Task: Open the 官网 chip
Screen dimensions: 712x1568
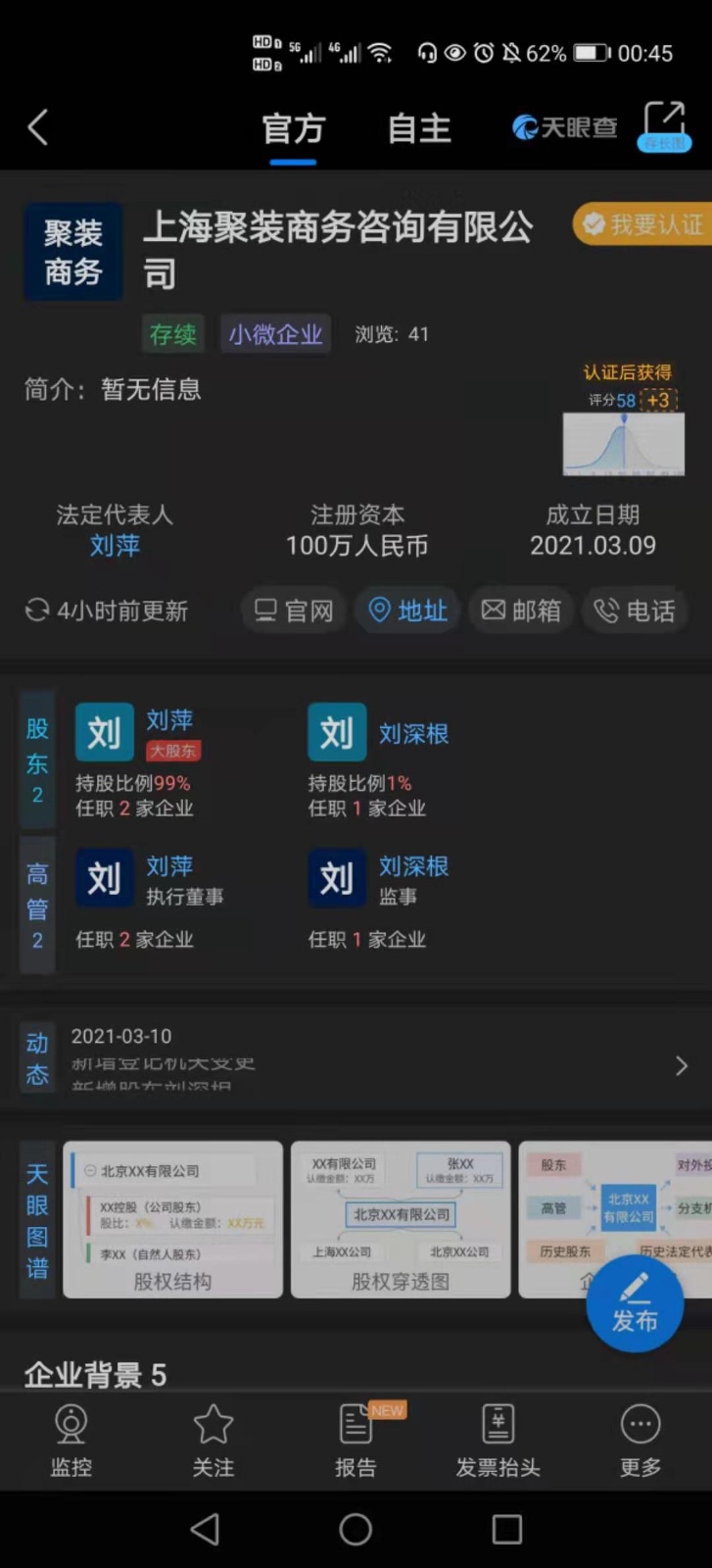Action: [x=294, y=611]
